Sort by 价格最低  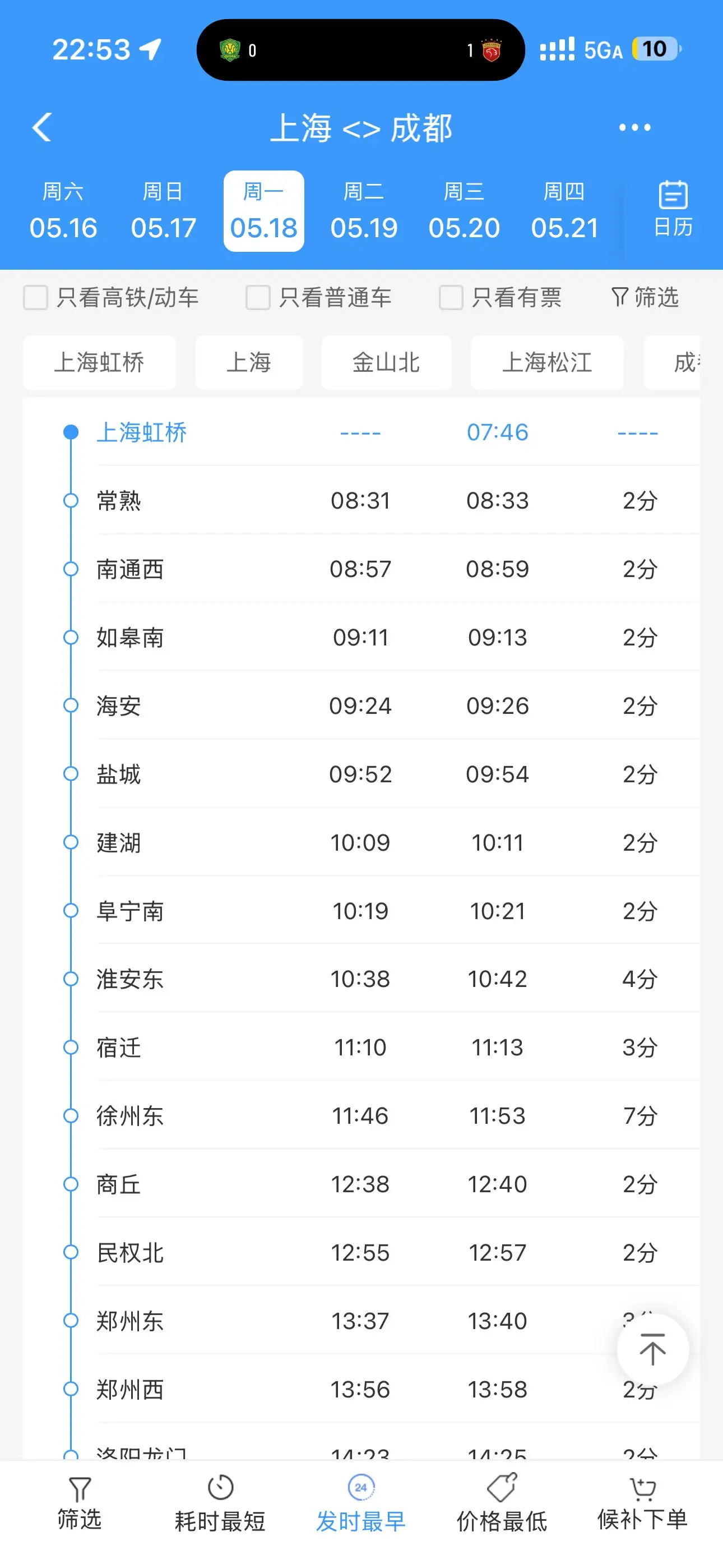click(502, 1503)
